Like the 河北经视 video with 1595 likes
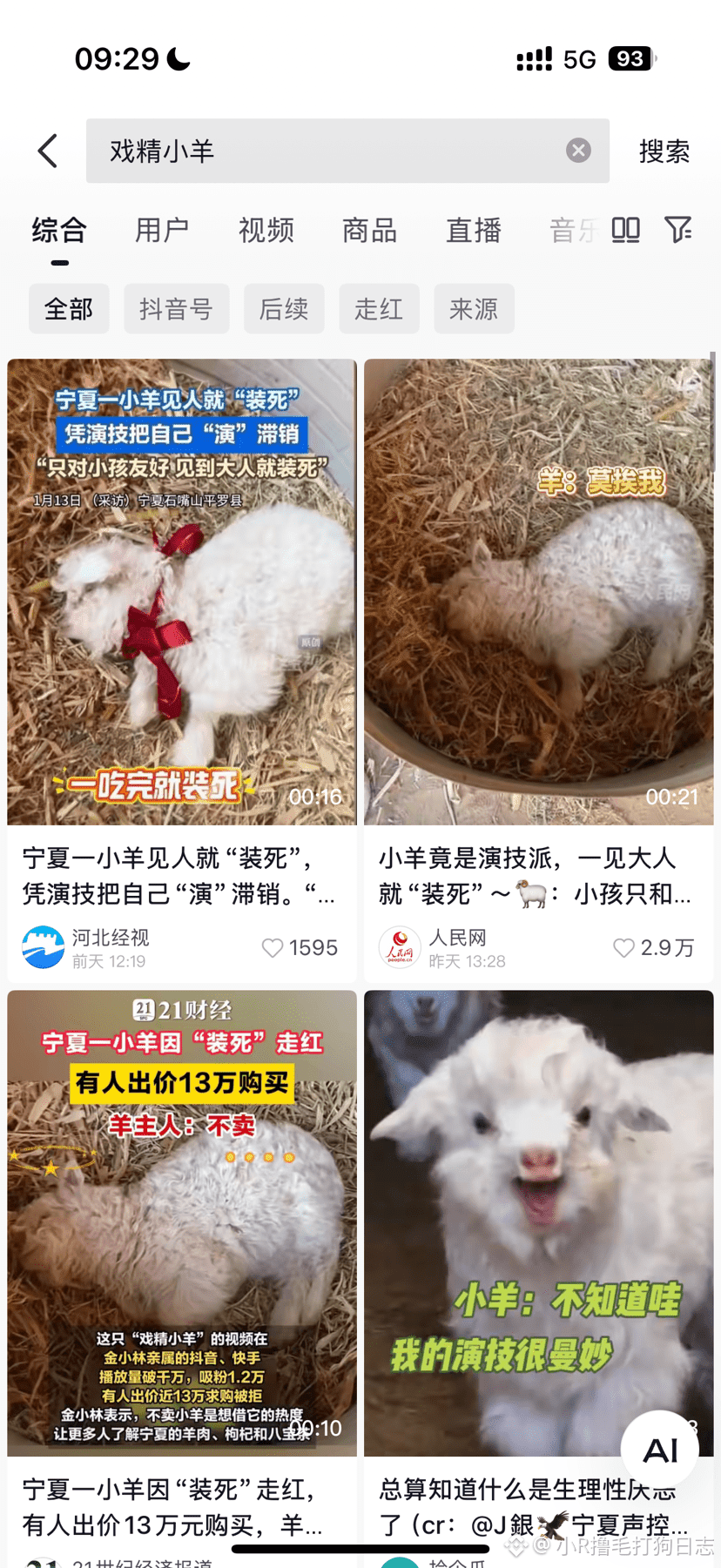 click(273, 948)
